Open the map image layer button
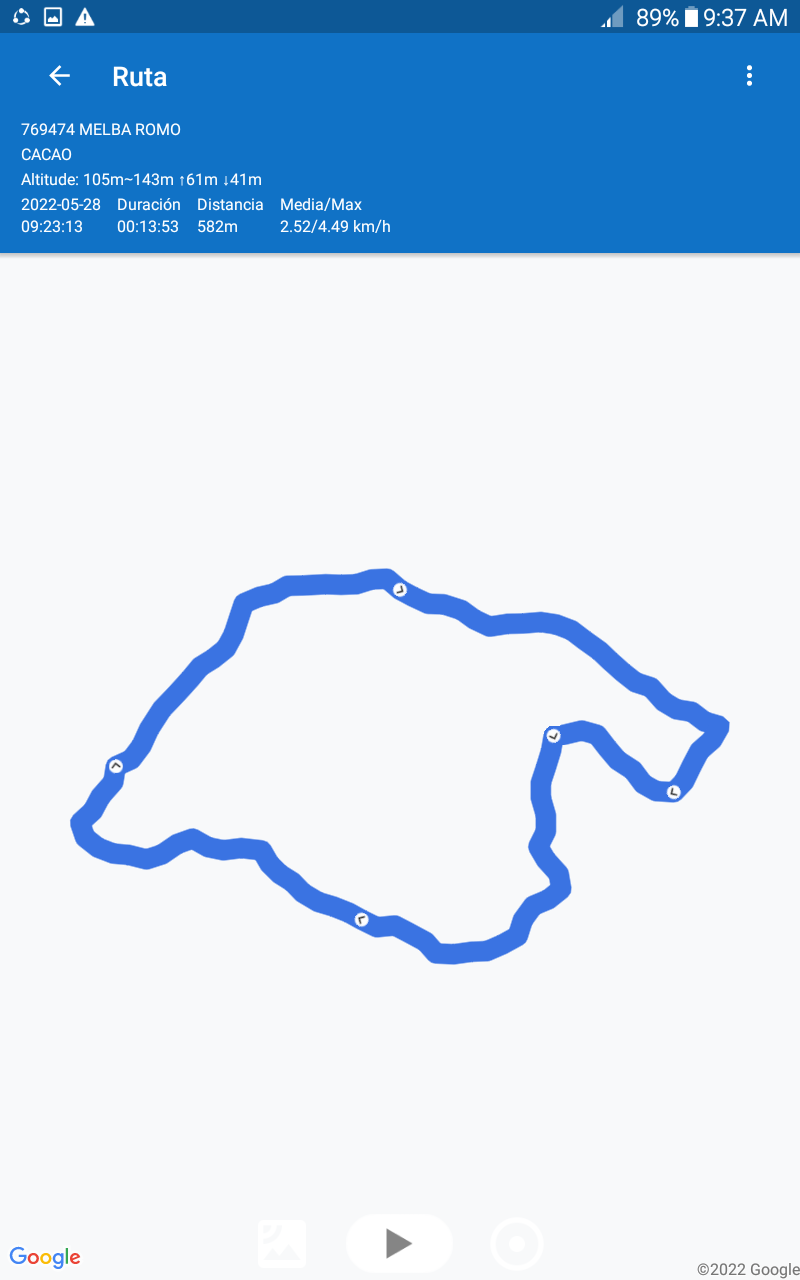The height and width of the screenshot is (1280, 800). tap(282, 1243)
